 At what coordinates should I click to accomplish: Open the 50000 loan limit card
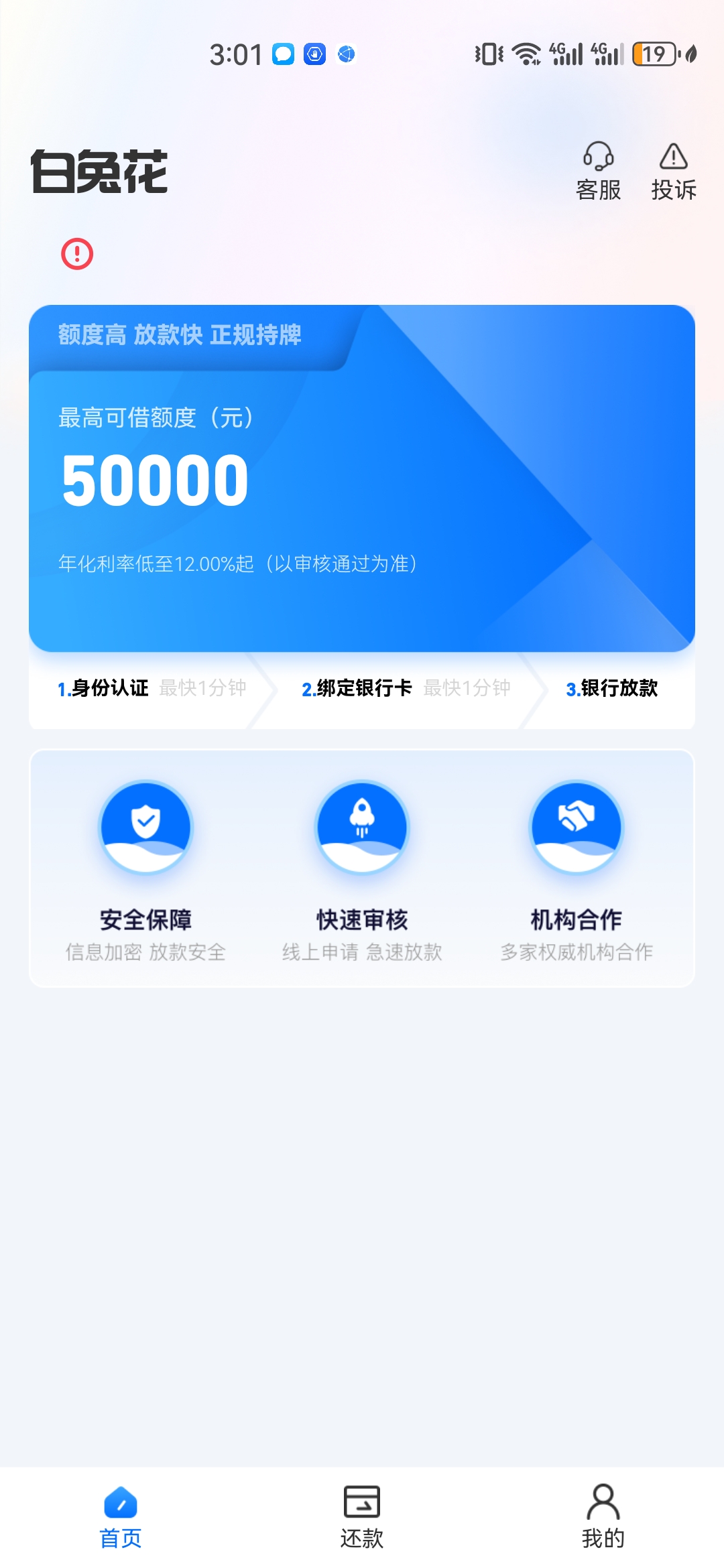coord(362,478)
